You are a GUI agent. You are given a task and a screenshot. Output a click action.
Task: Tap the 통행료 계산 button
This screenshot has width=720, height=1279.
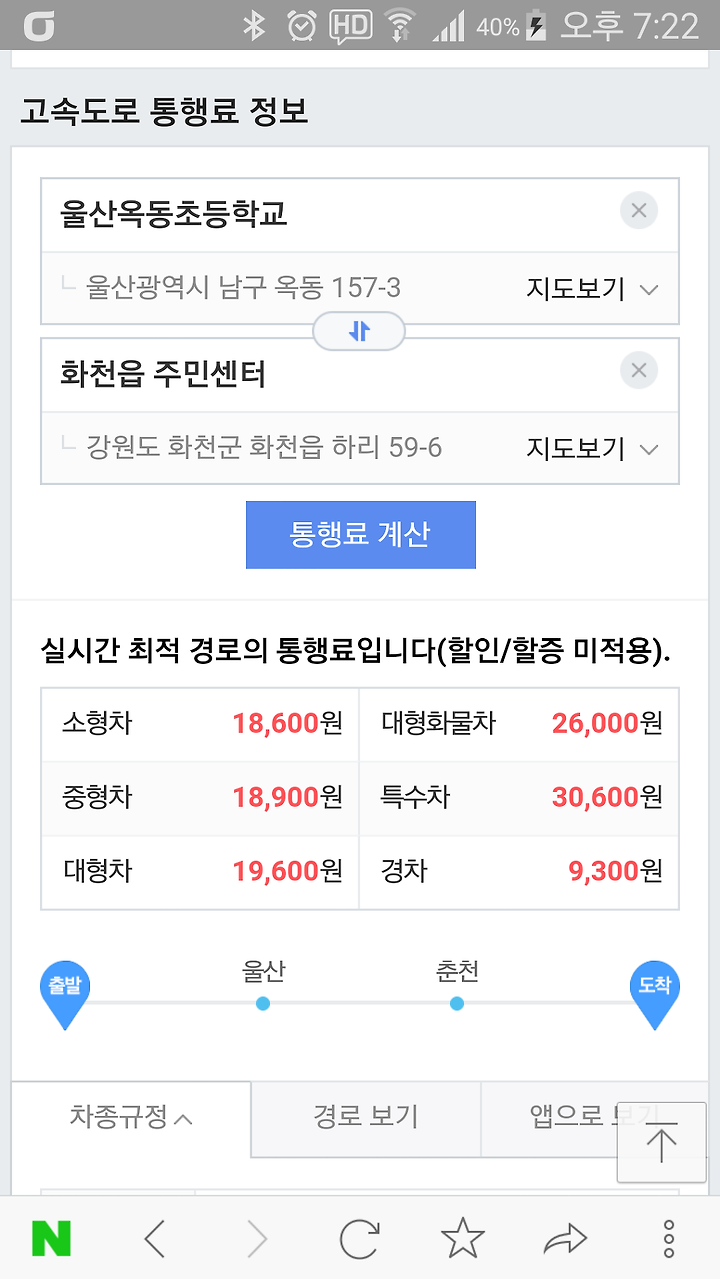click(361, 535)
